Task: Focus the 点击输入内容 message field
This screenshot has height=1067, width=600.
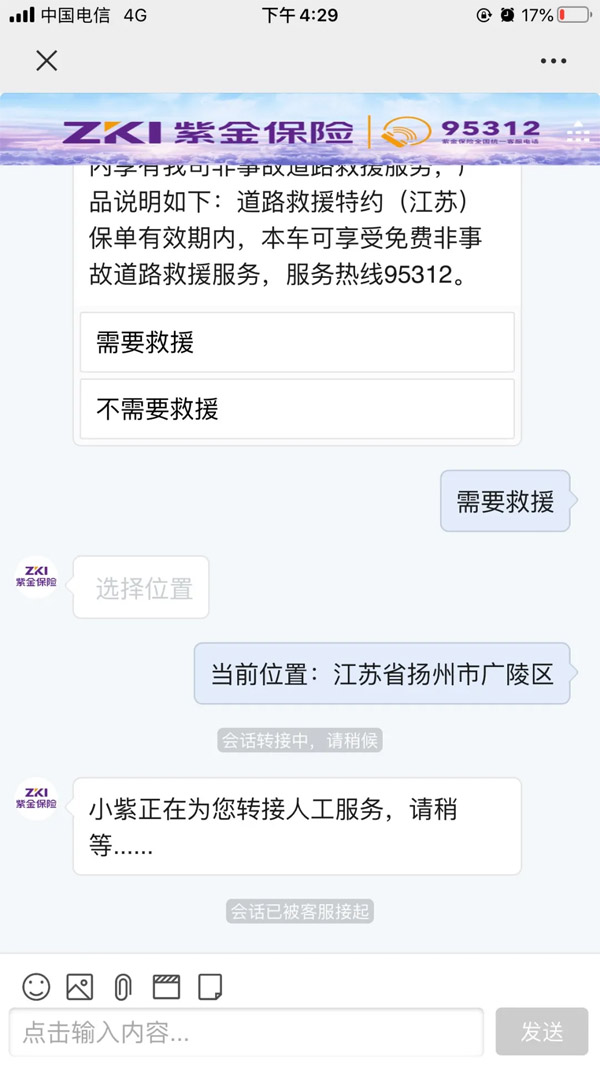Action: click(x=245, y=1032)
